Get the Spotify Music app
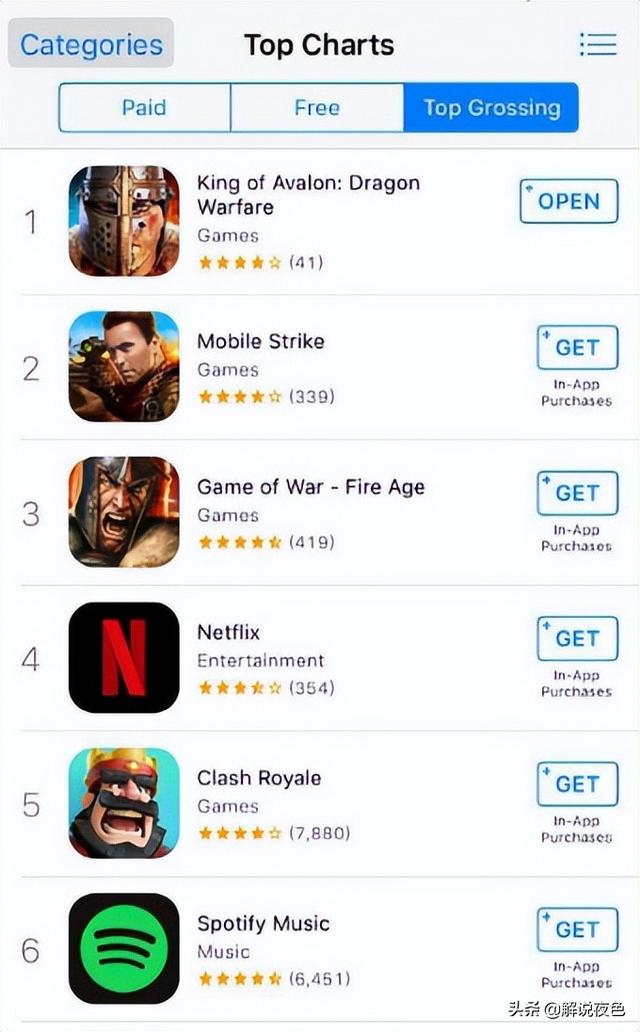 577,929
